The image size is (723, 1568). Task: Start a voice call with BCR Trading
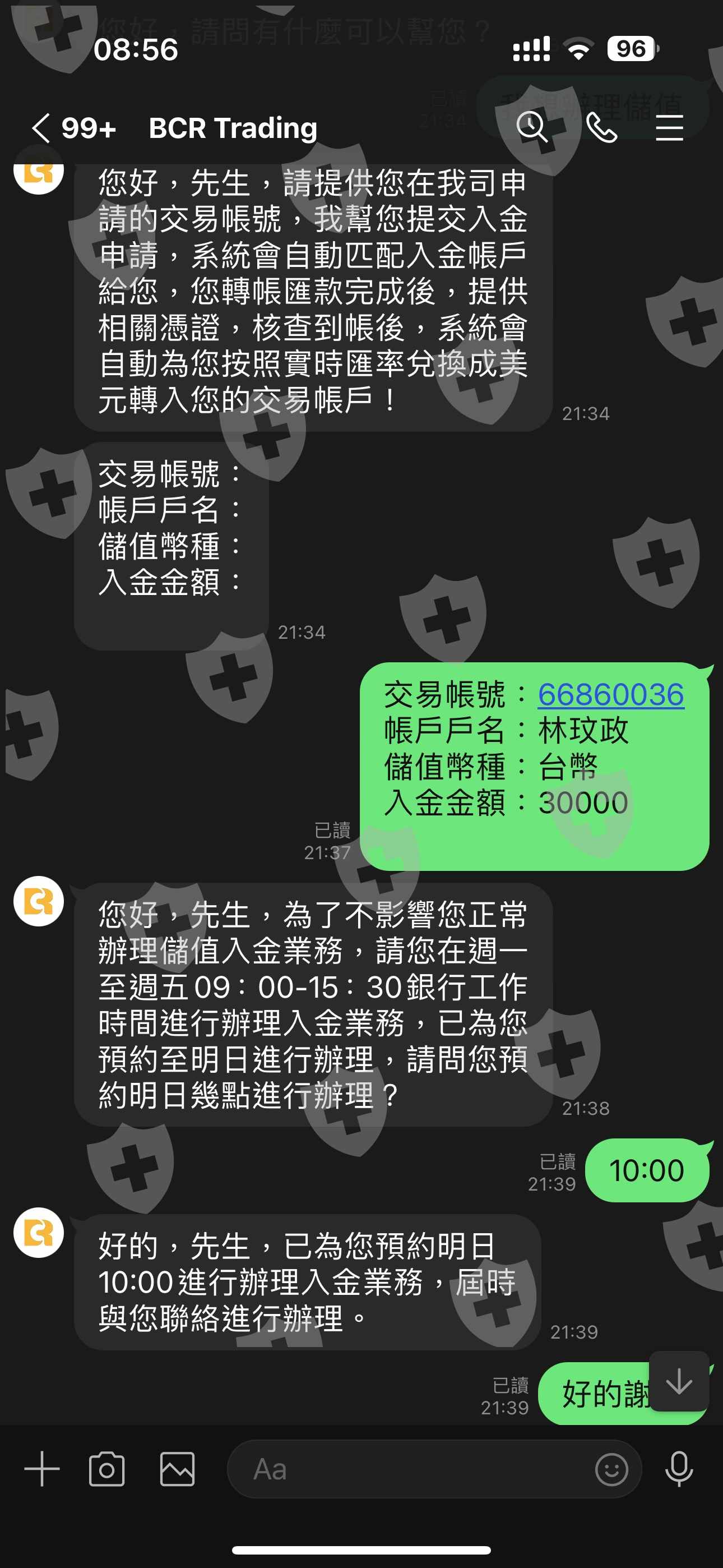click(601, 128)
